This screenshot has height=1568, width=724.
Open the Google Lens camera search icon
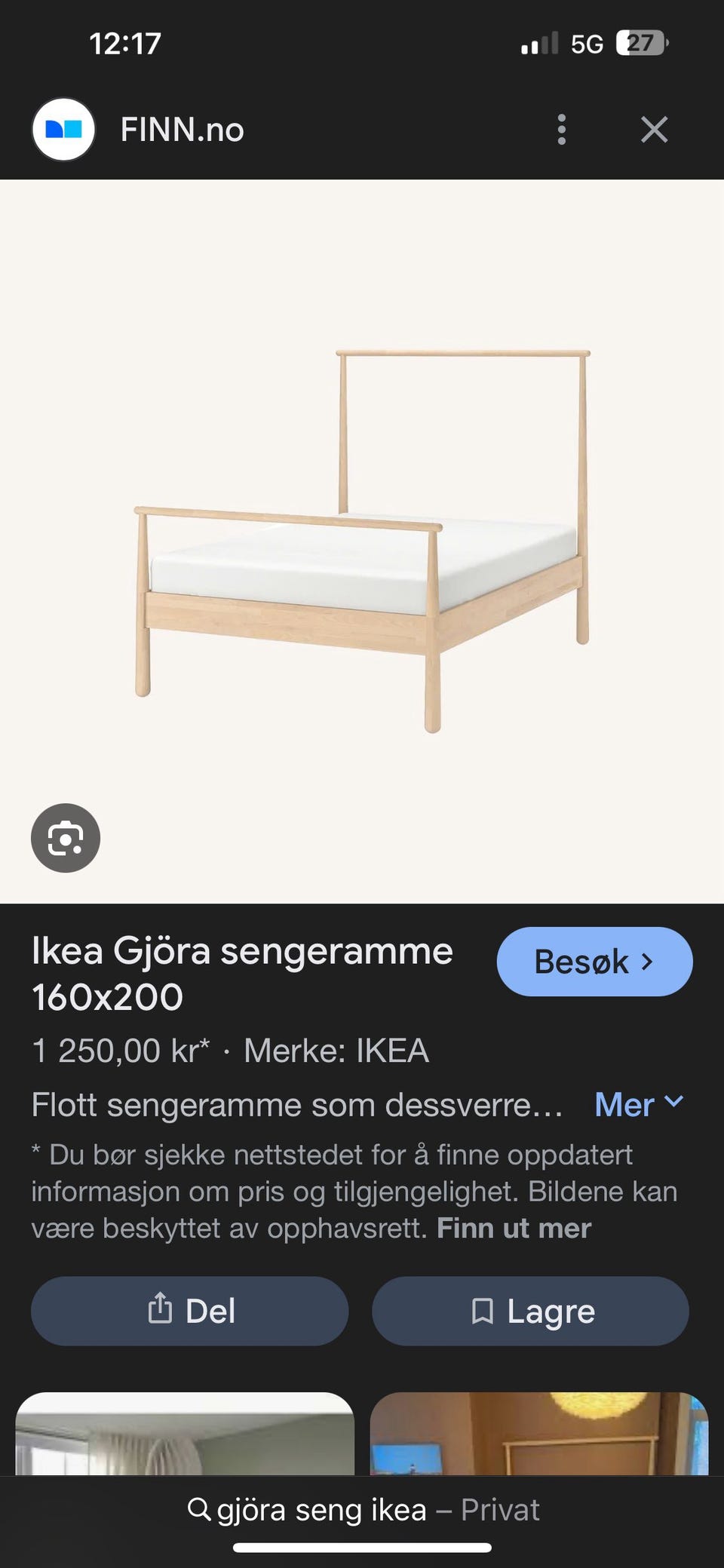click(x=65, y=838)
